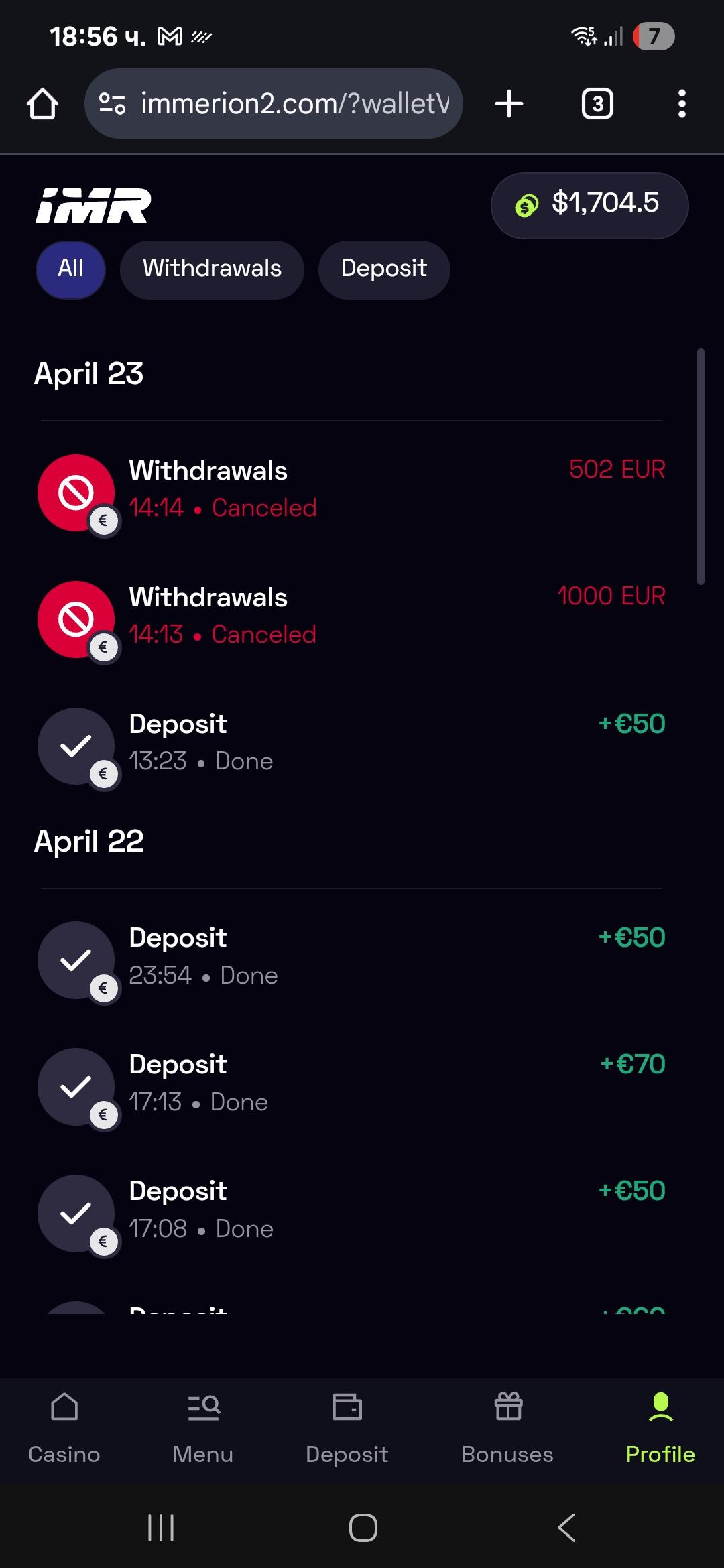
Task: Open the $1,704.5 balance button
Action: 589,205
